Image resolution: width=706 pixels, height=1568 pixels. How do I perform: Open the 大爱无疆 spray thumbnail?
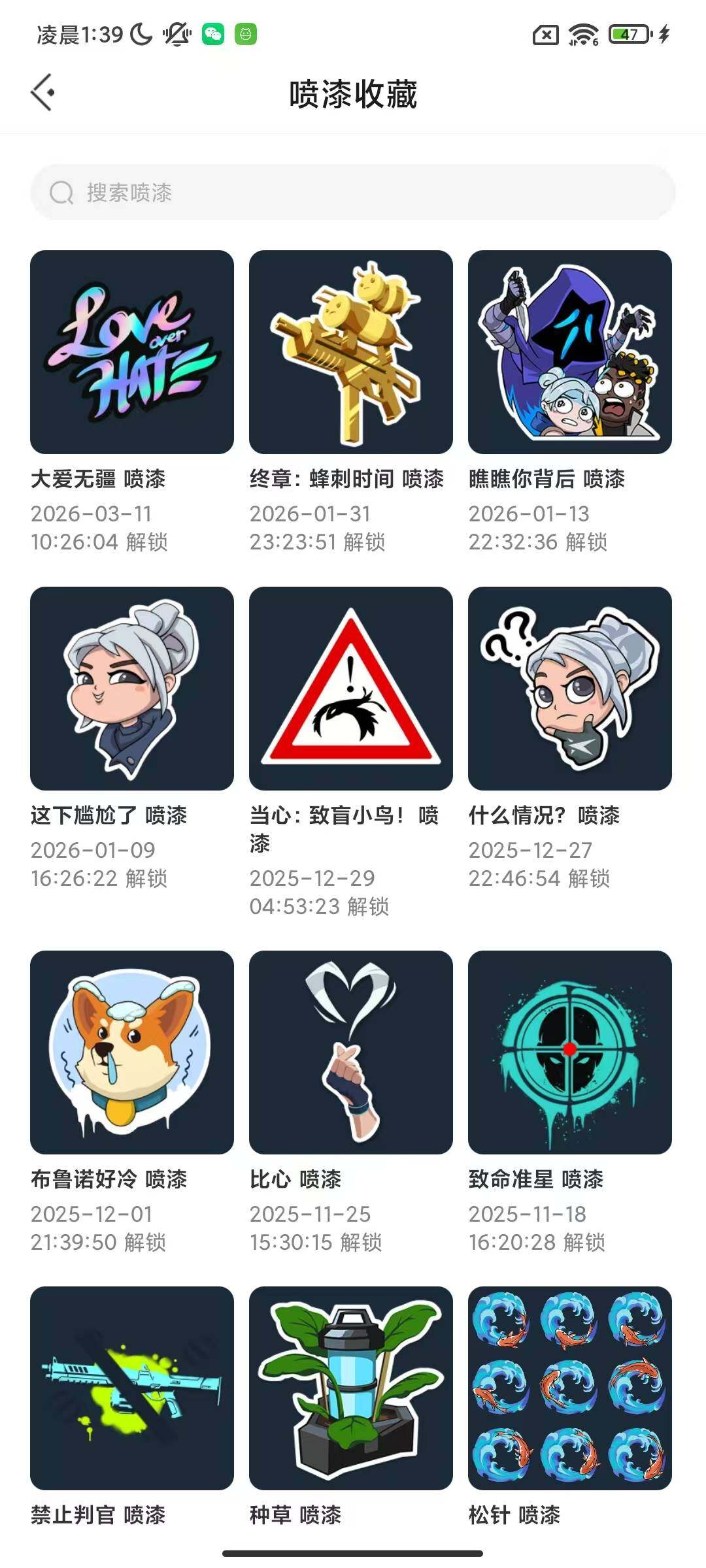coord(131,350)
